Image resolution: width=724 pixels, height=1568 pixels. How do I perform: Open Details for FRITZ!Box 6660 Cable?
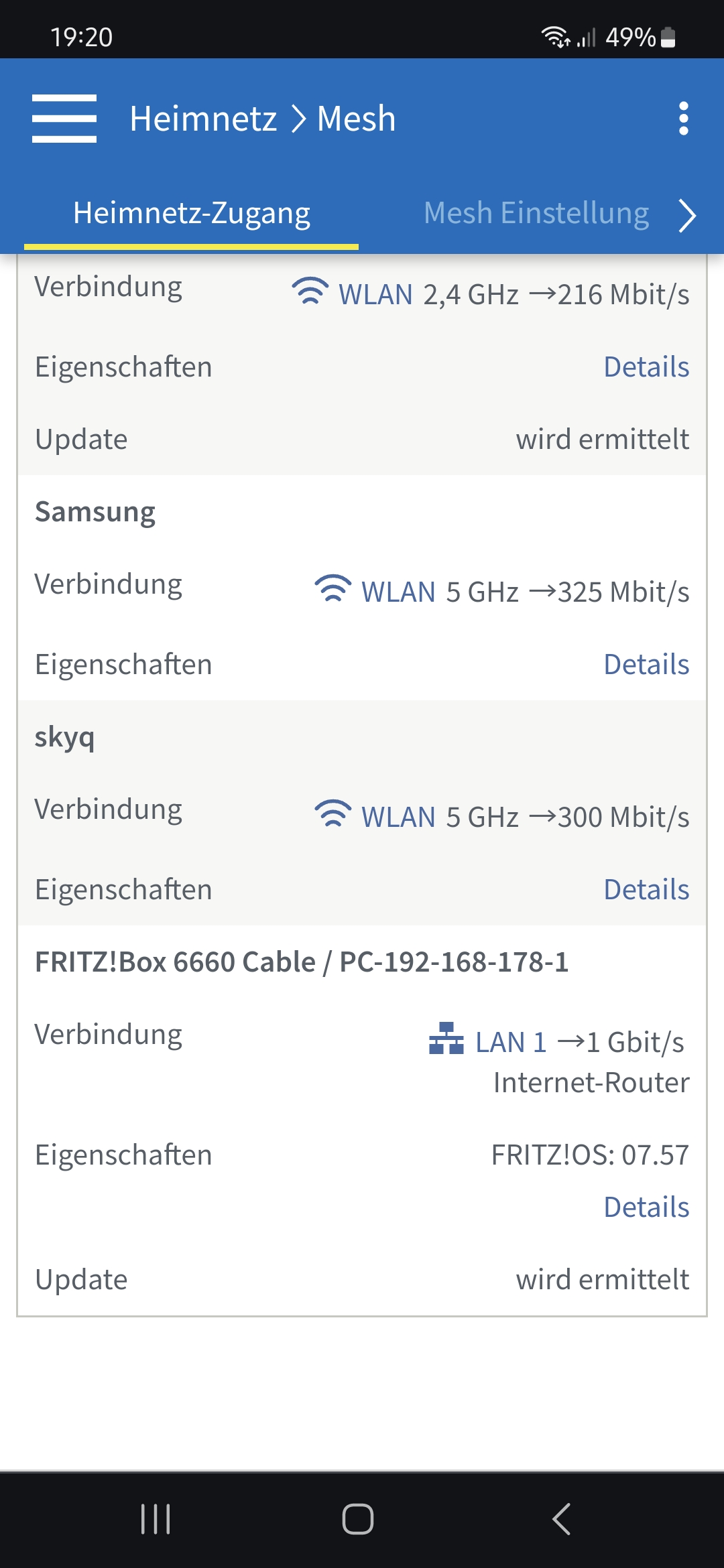point(646,1207)
